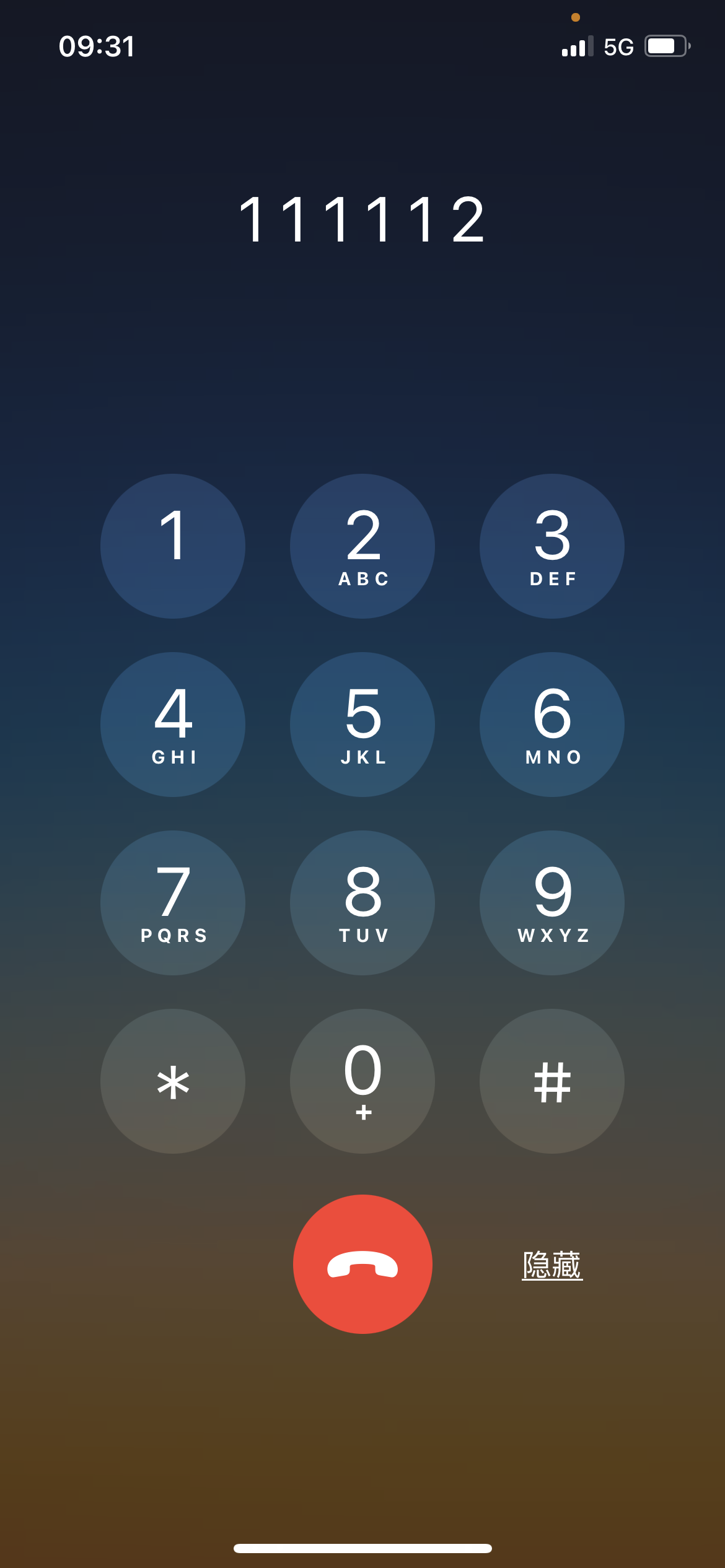Tap the 9 WXYZ key
Screen dimensions: 725x1568
point(552,903)
